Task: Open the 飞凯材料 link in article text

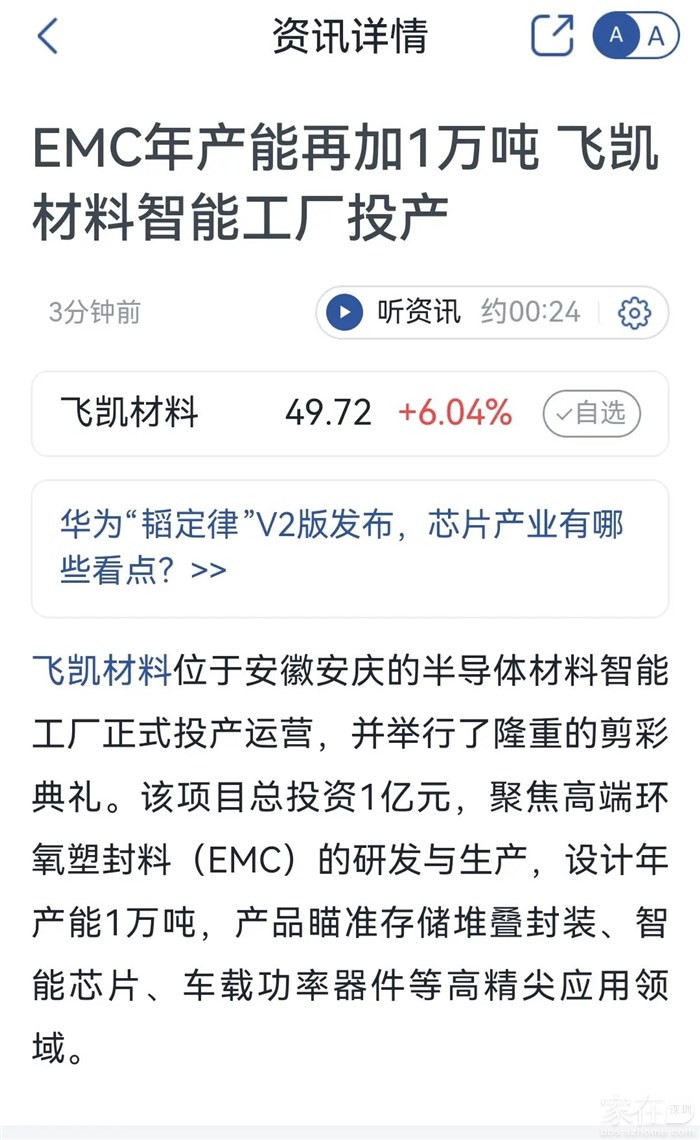Action: pyautogui.click(x=102, y=670)
